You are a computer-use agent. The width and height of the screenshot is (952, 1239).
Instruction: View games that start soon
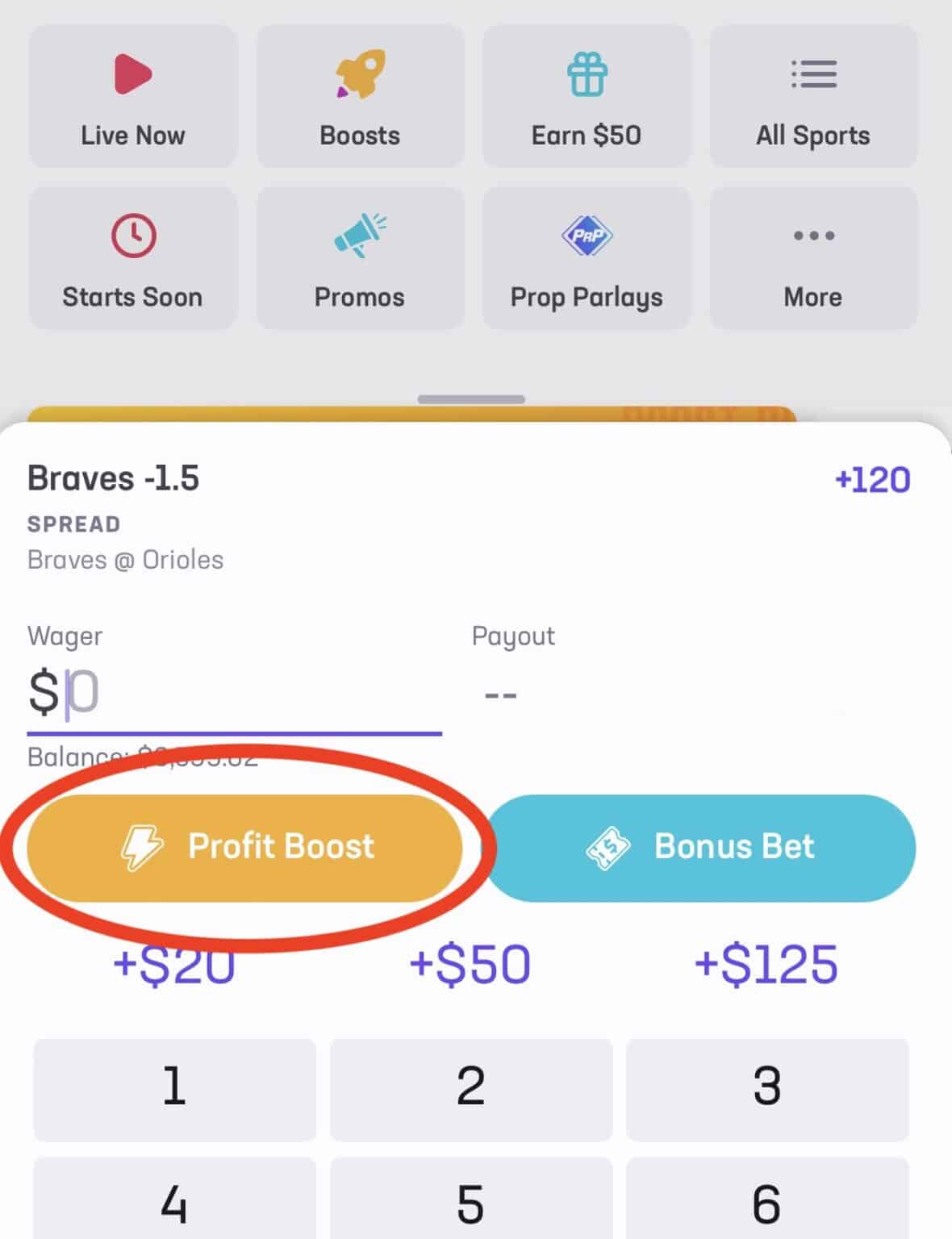pos(132,258)
